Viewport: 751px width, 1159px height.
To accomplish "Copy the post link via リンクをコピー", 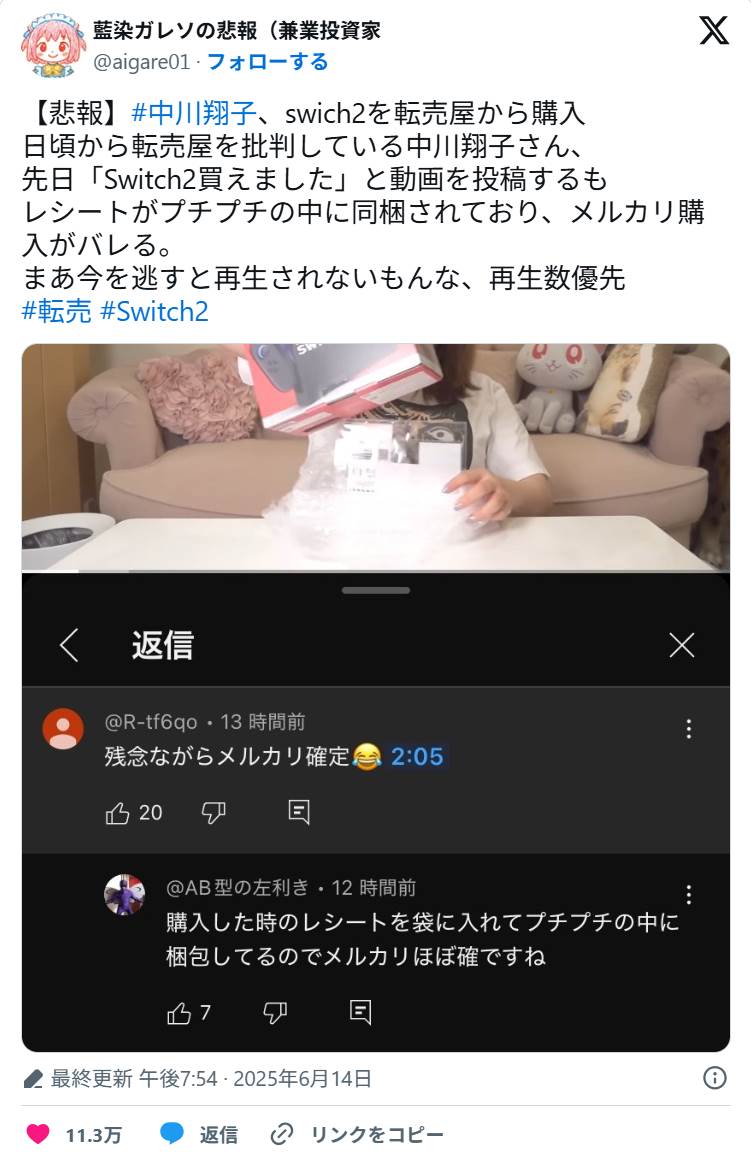I will [x=358, y=1134].
